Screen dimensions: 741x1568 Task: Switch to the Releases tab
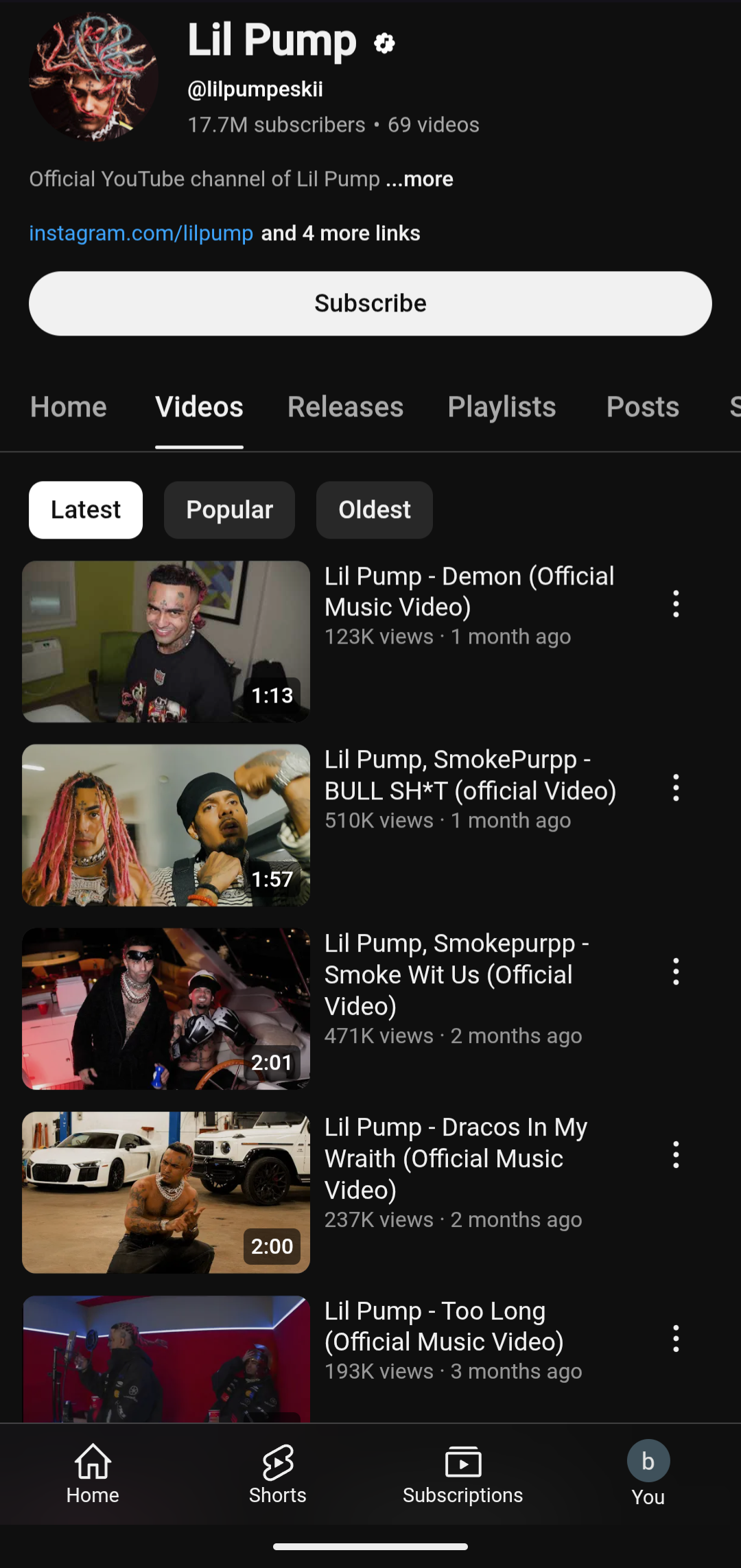(345, 407)
